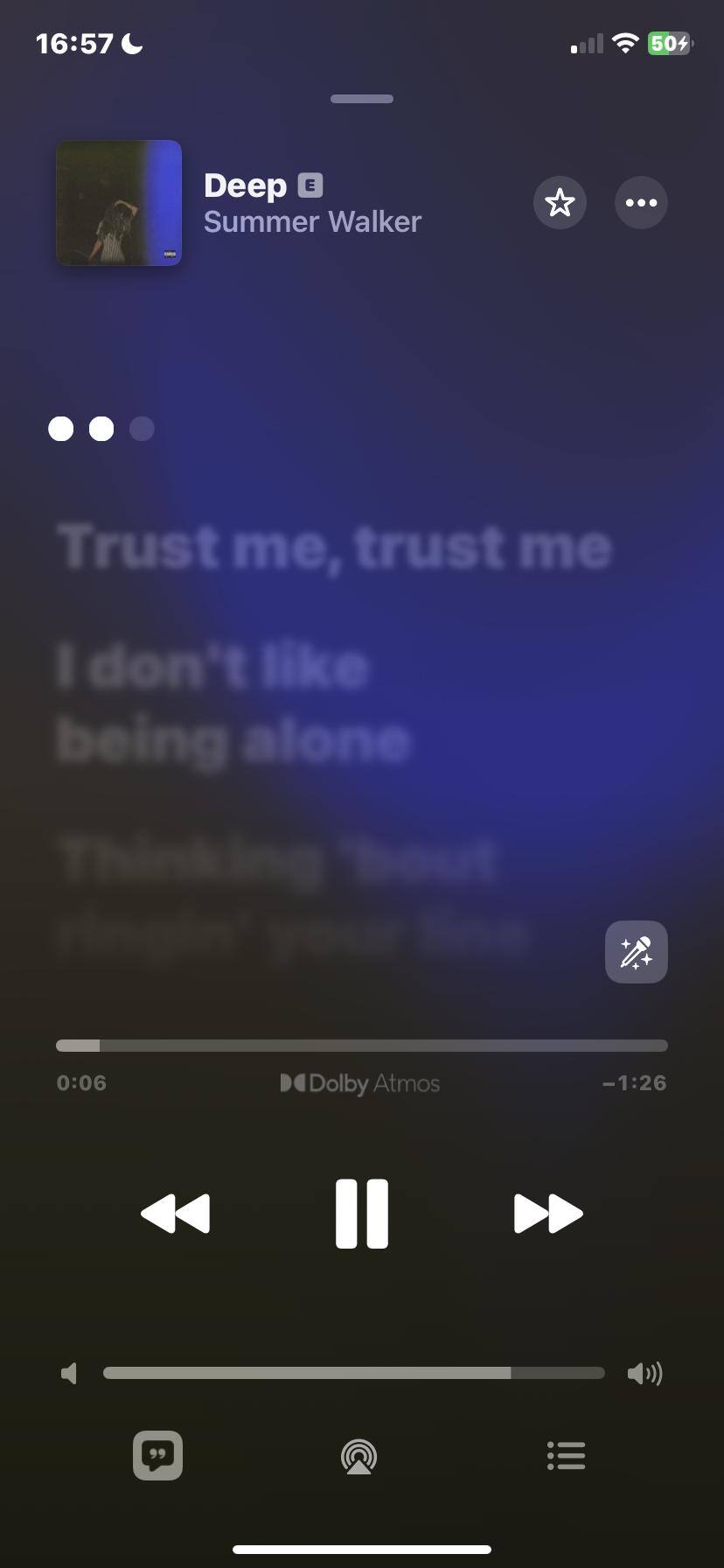The image size is (724, 1568).
Task: Favorite the song Deep
Action: [560, 203]
